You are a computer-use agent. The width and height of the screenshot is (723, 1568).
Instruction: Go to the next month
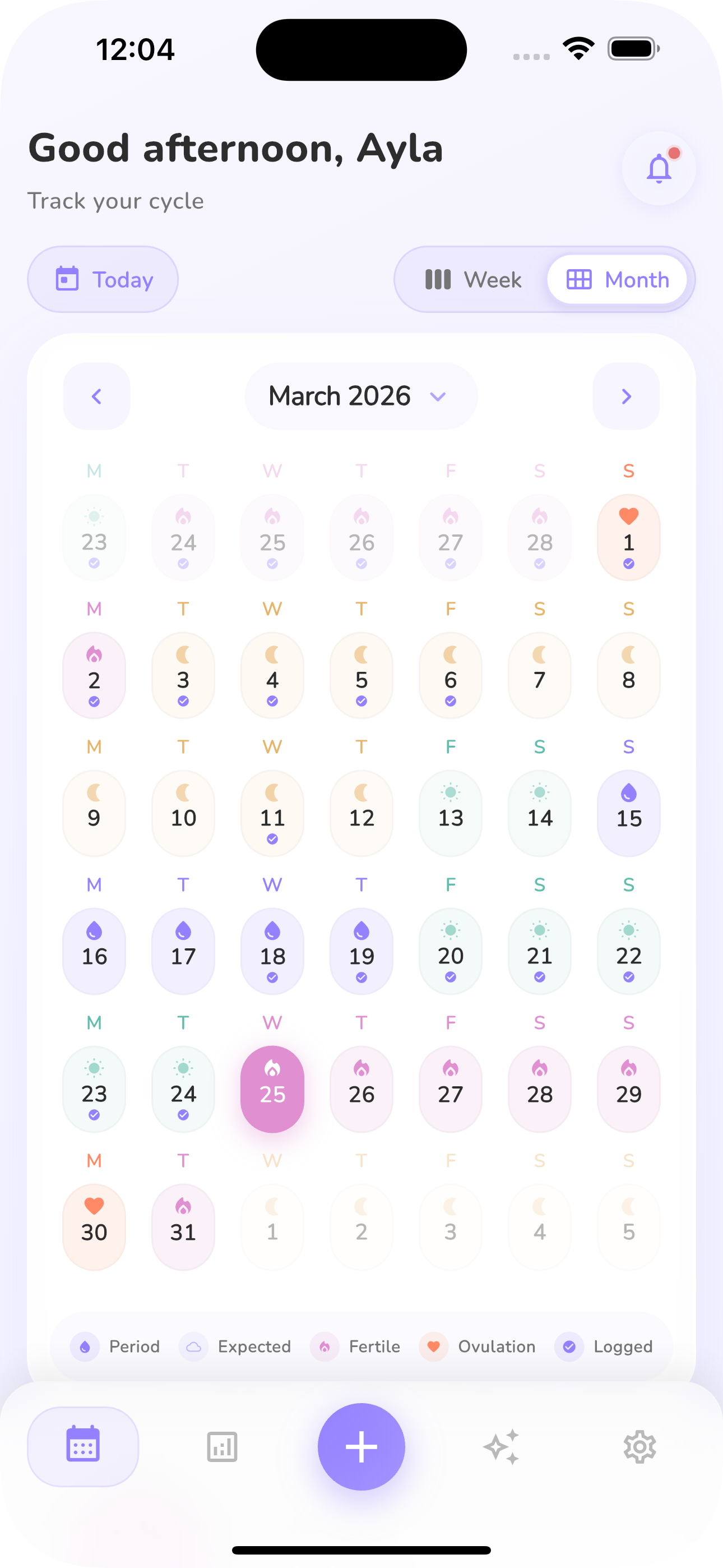(625, 396)
